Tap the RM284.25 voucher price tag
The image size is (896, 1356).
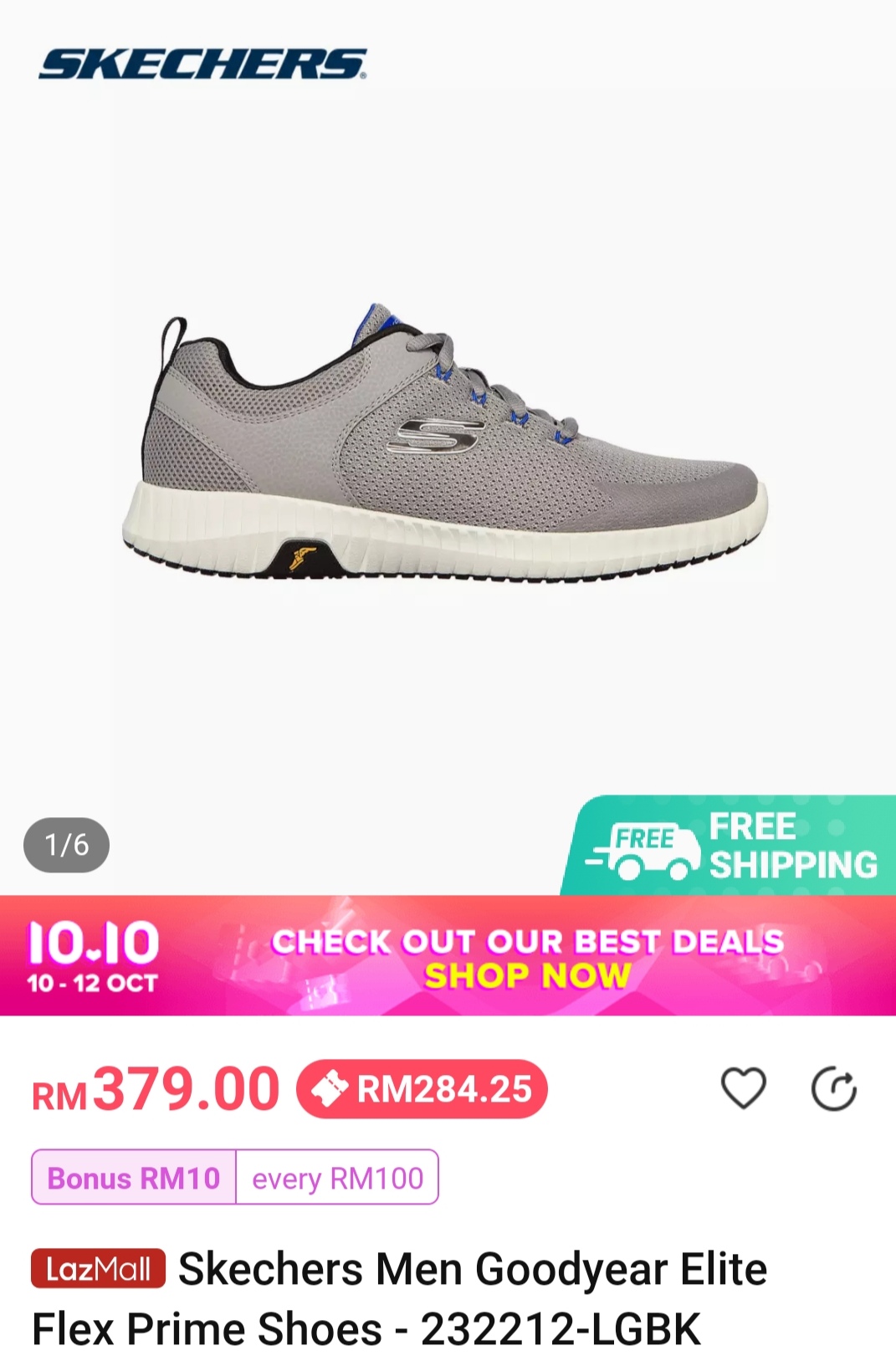tap(422, 1089)
